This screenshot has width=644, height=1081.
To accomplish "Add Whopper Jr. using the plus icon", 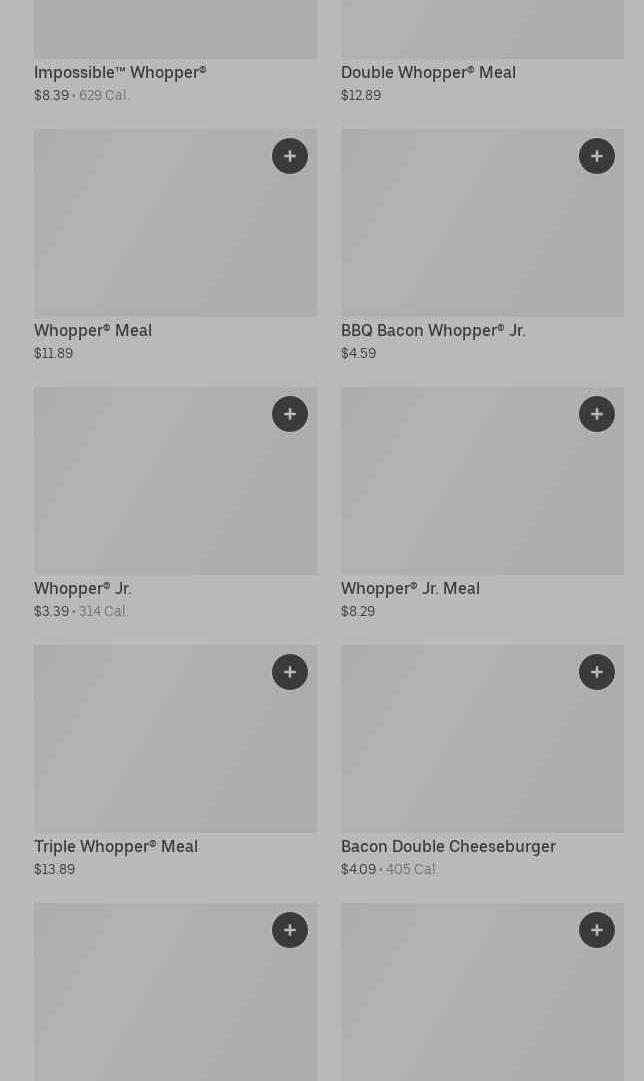I will tap(290, 414).
